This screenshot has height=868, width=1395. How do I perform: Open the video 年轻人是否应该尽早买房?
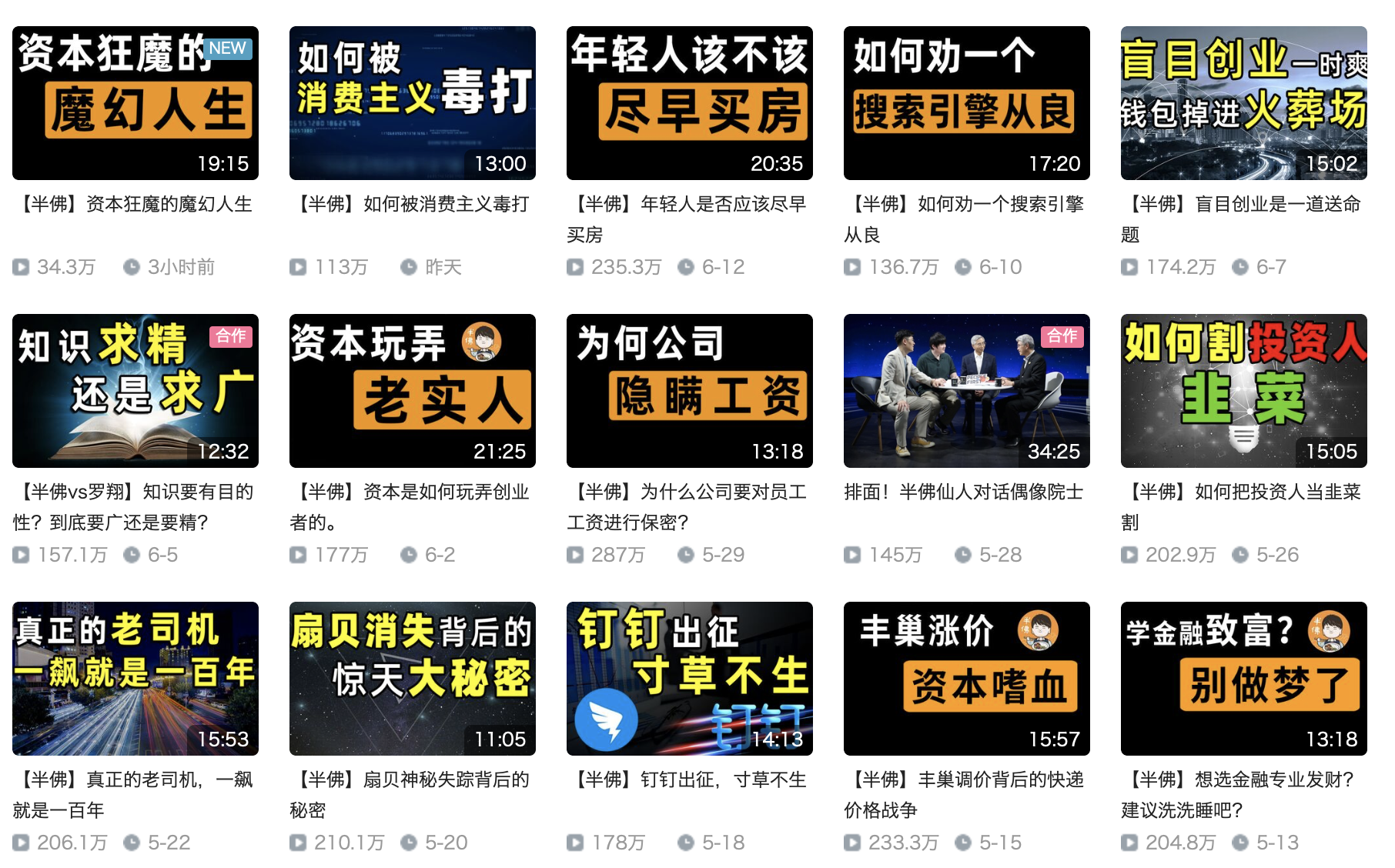(690, 103)
